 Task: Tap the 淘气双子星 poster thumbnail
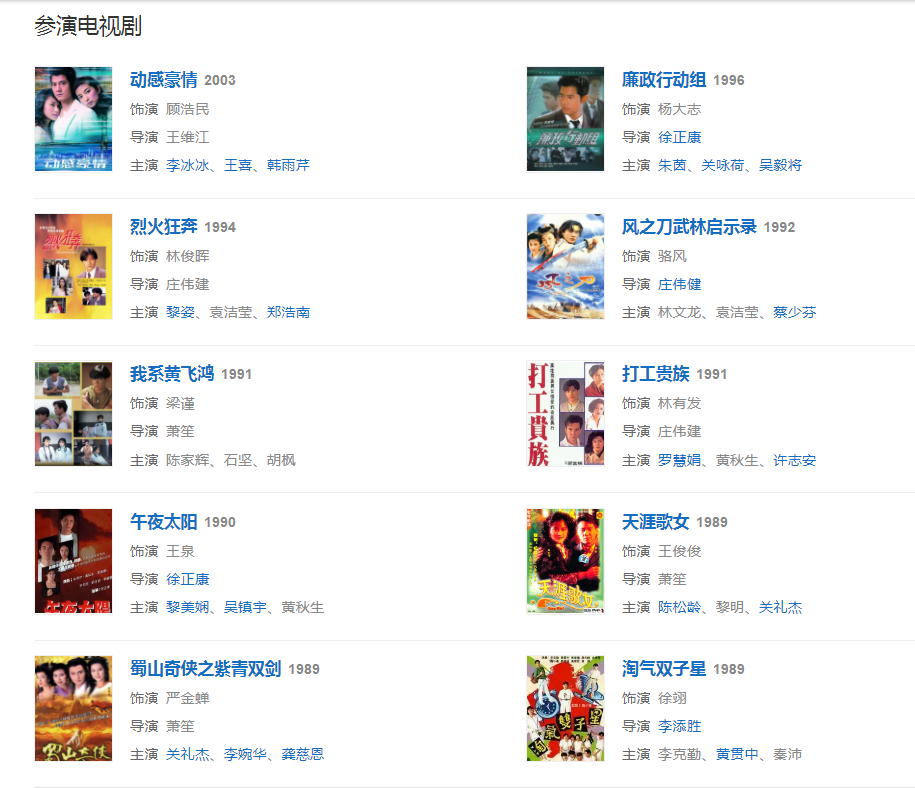point(565,708)
